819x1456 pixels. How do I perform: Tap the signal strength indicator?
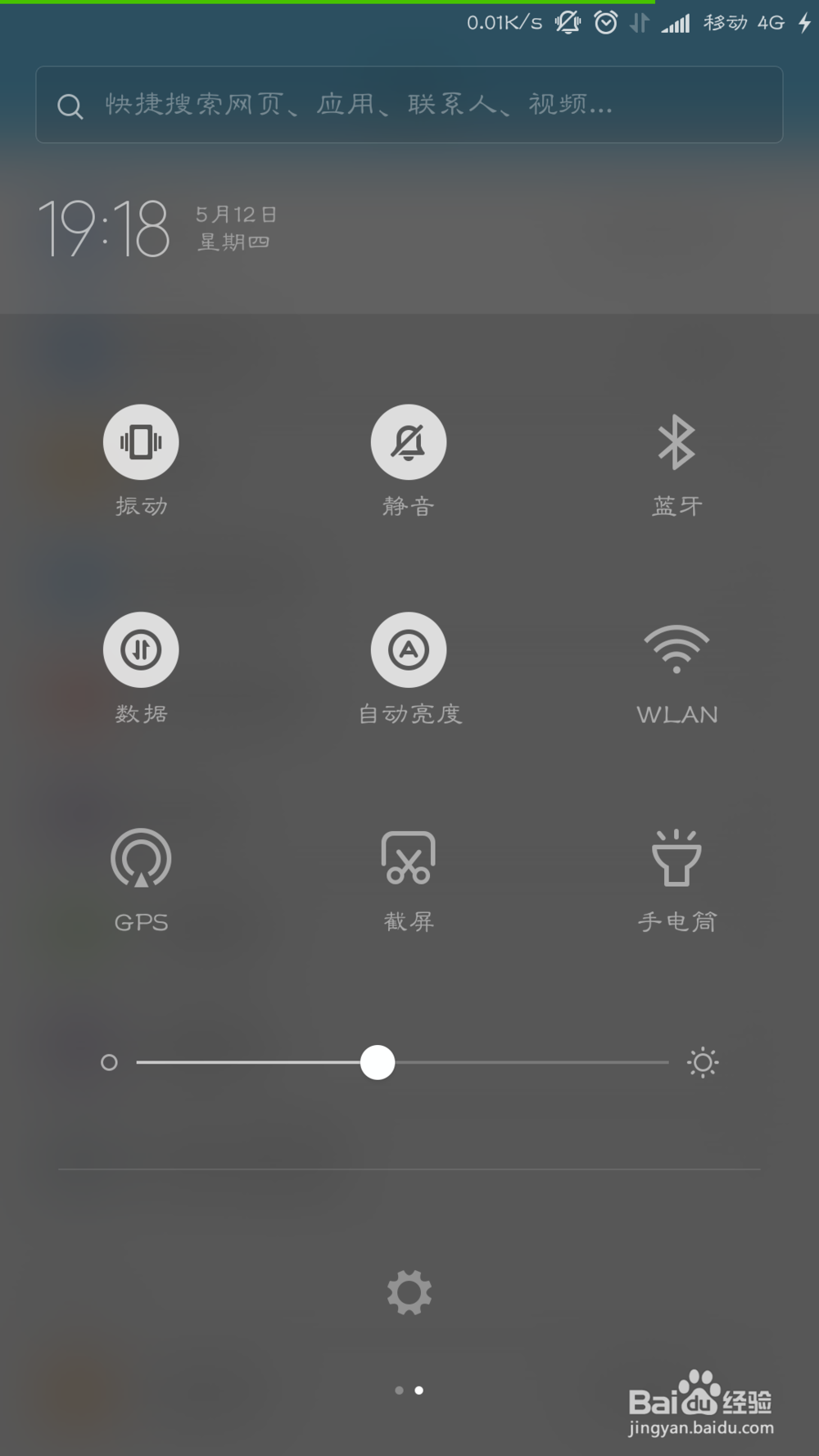click(x=675, y=22)
